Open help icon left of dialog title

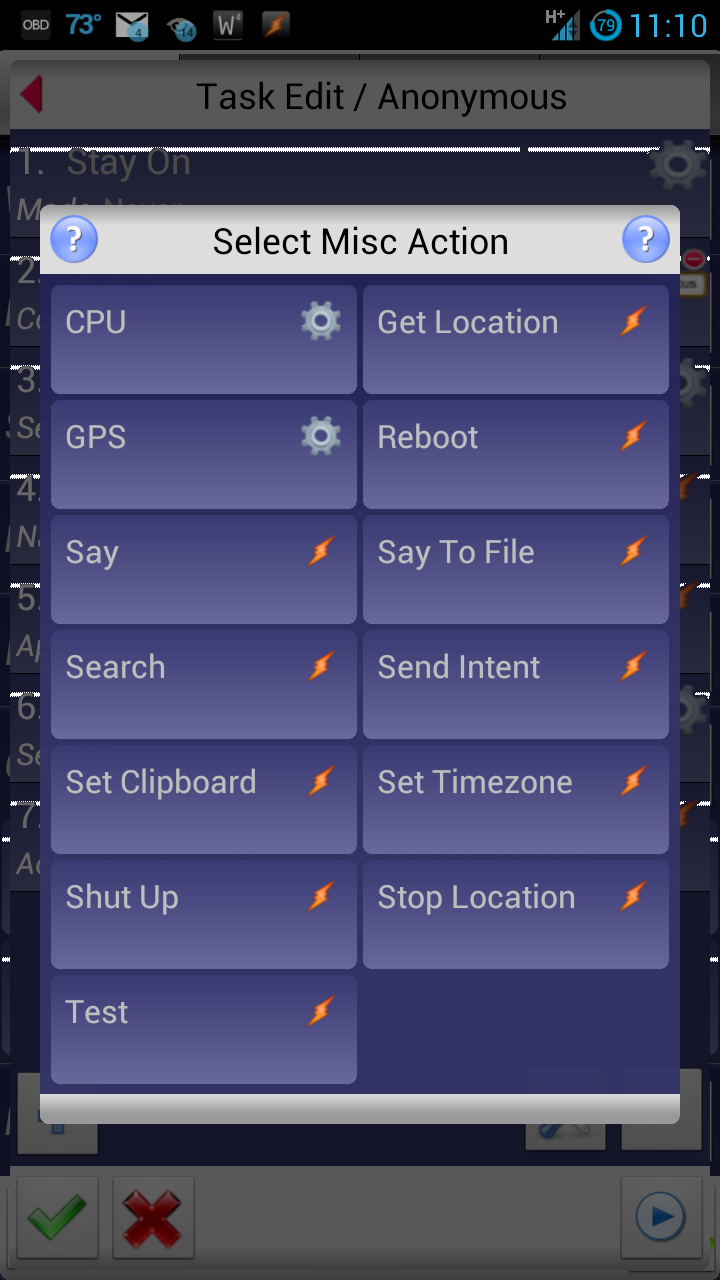tap(74, 240)
